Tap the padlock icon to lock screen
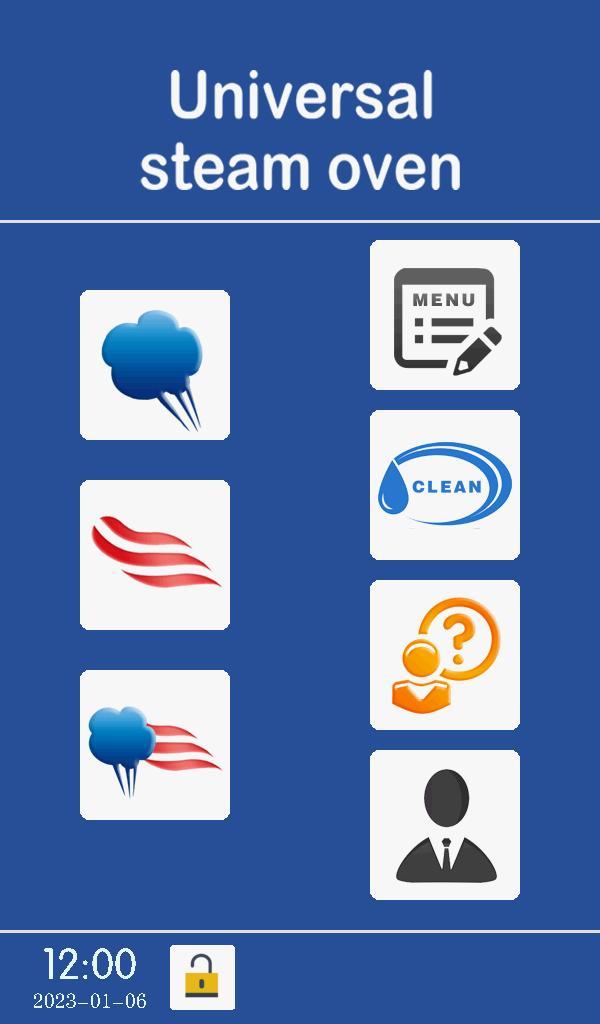 (x=202, y=977)
